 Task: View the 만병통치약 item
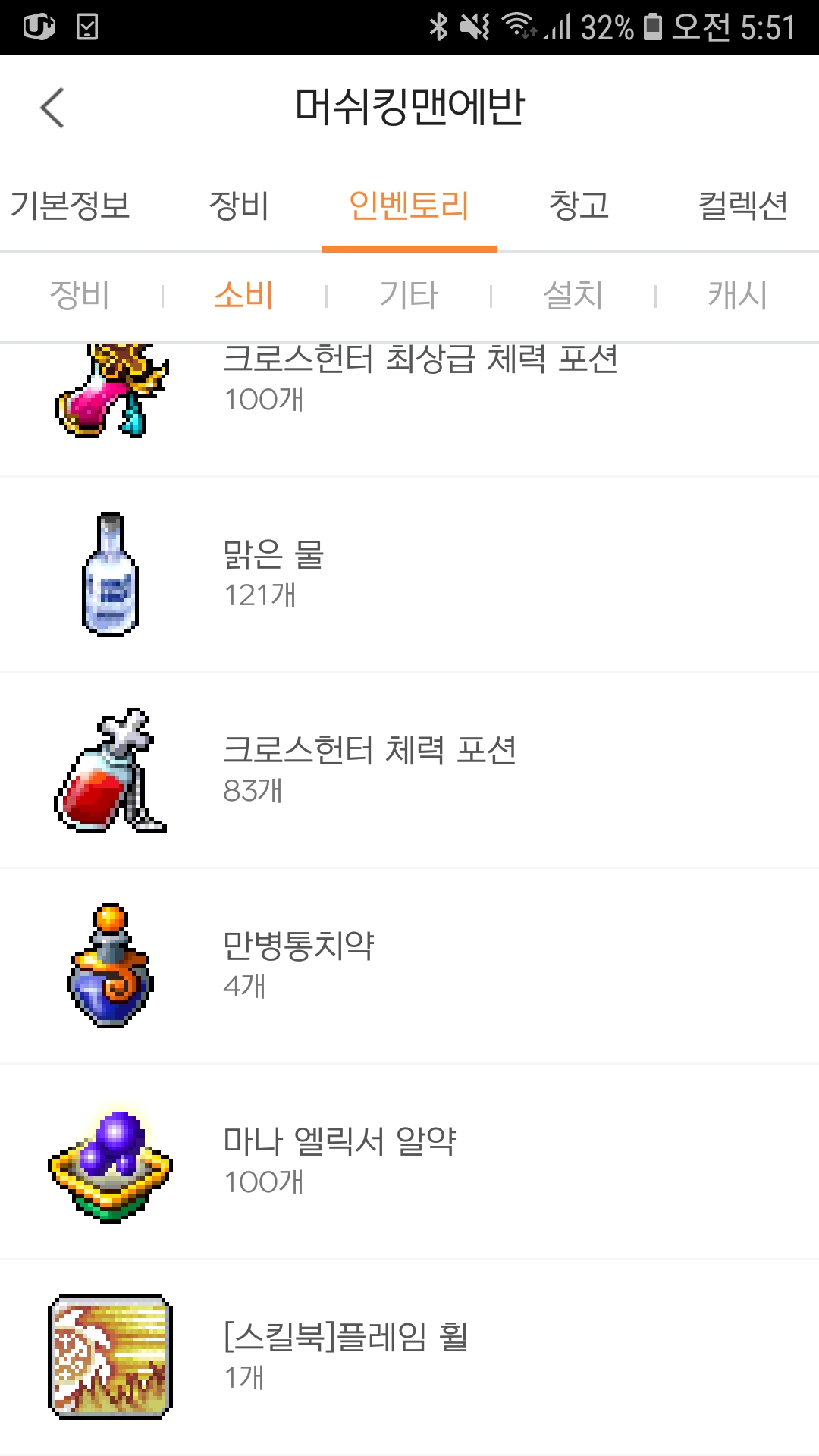click(x=409, y=966)
